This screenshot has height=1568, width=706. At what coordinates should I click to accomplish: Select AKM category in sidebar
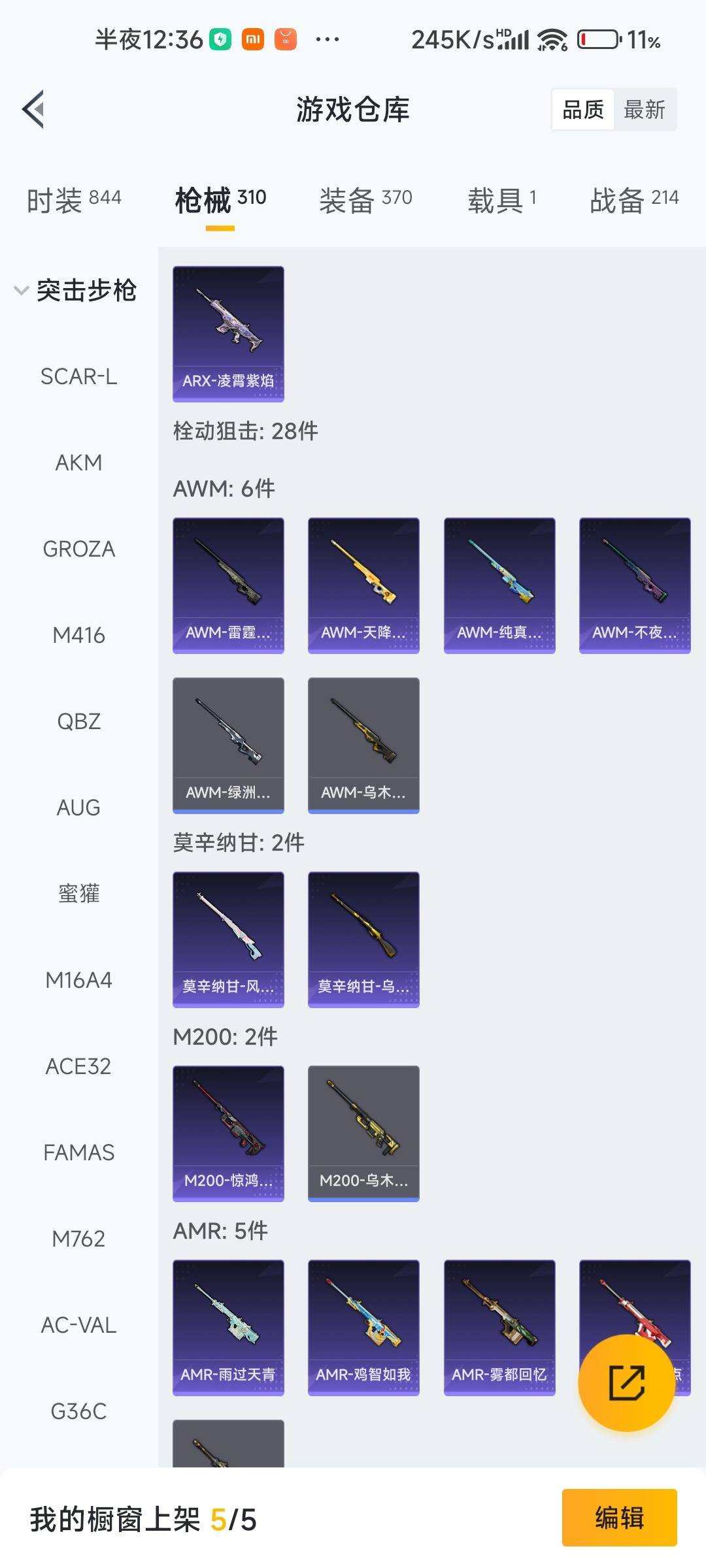pos(76,463)
